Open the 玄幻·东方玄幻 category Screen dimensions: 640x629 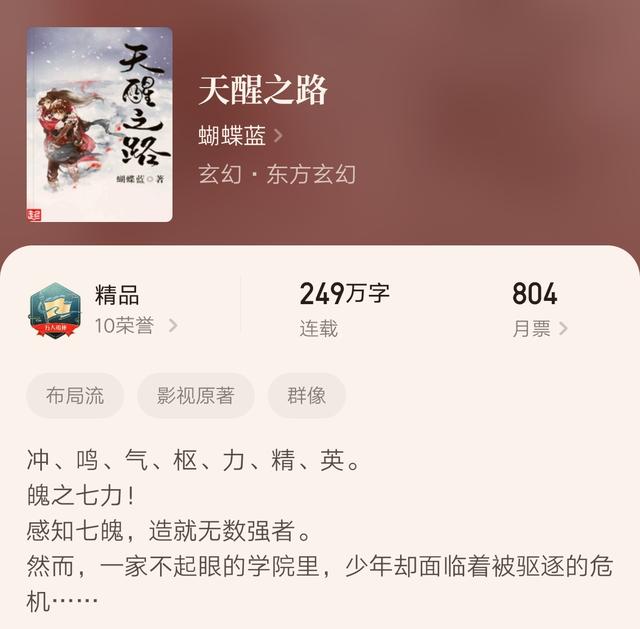(x=277, y=174)
